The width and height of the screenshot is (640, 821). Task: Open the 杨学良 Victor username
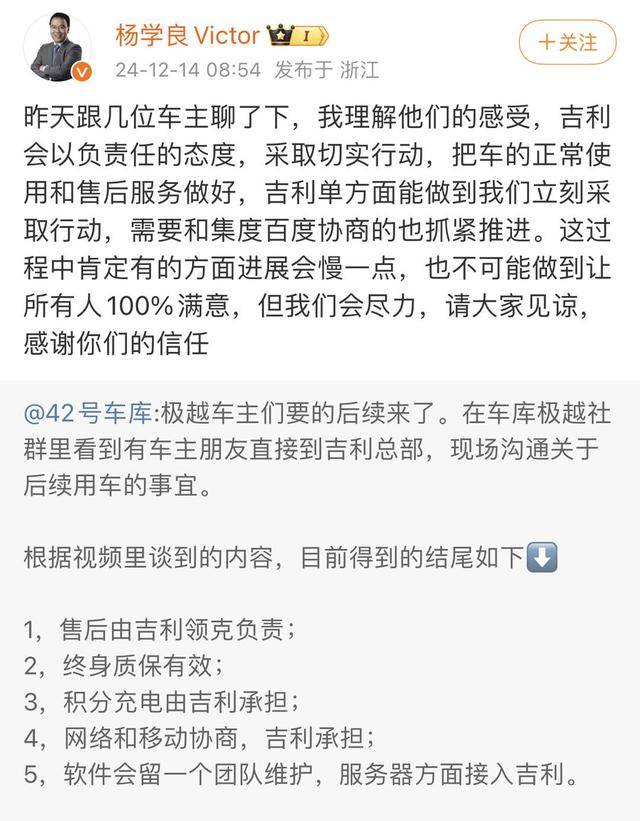point(187,37)
